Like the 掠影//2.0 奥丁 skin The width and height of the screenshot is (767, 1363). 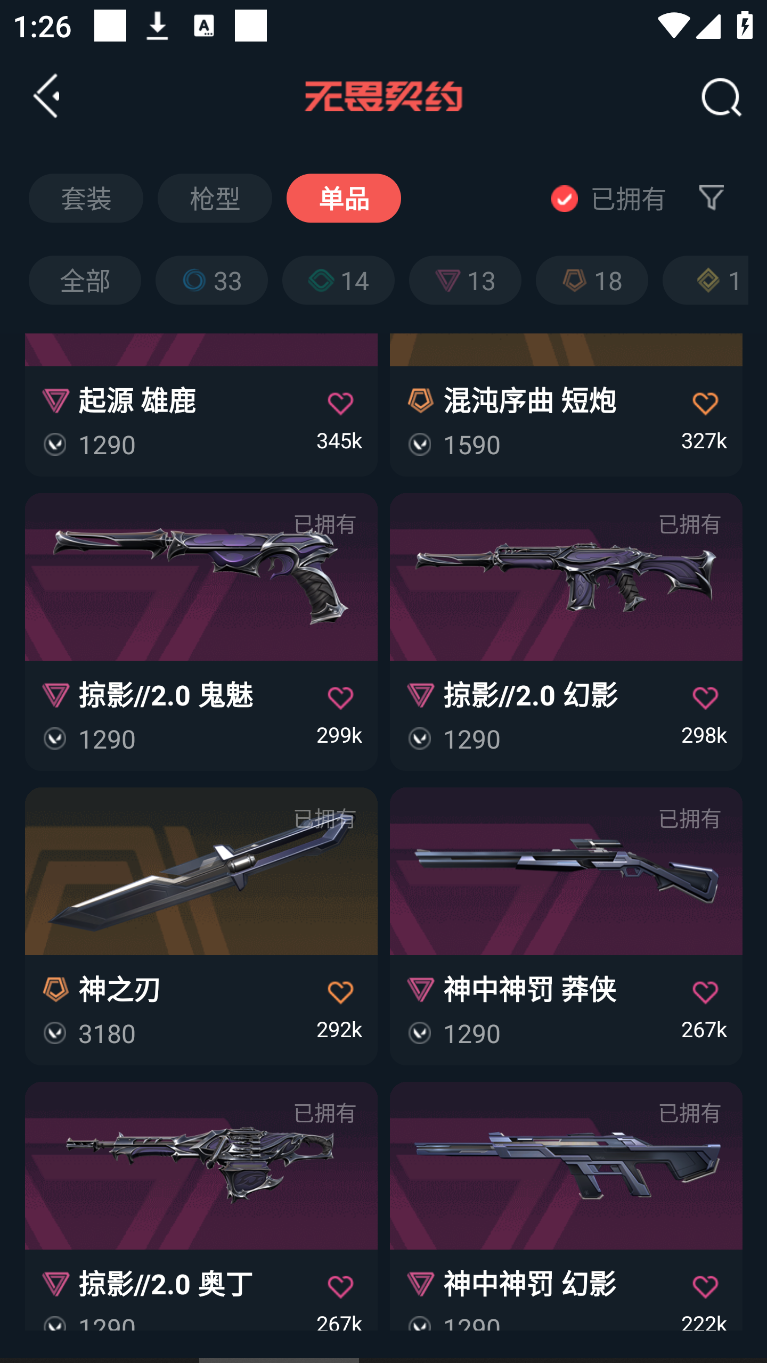coord(340,1286)
